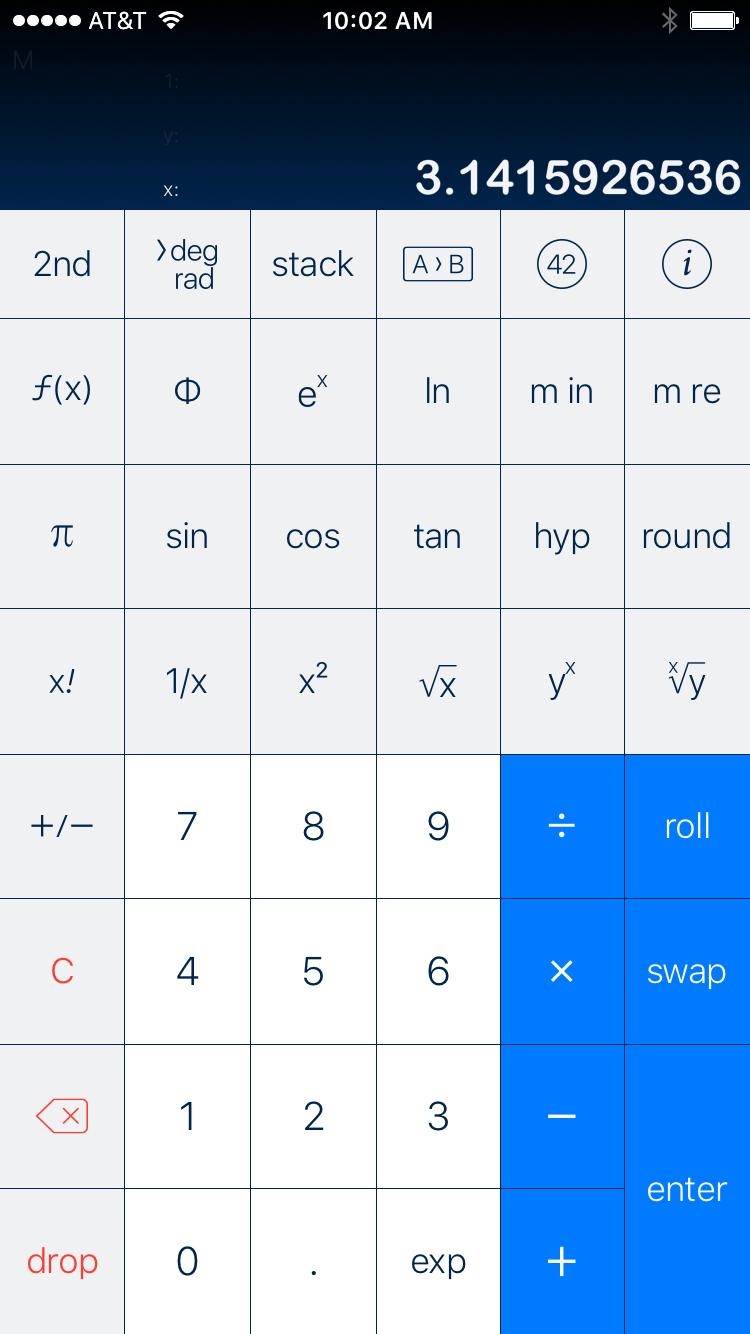Viewport: 750px width, 1334px height.
Task: Toggle the deg/rad angle mode
Action: click(187, 264)
